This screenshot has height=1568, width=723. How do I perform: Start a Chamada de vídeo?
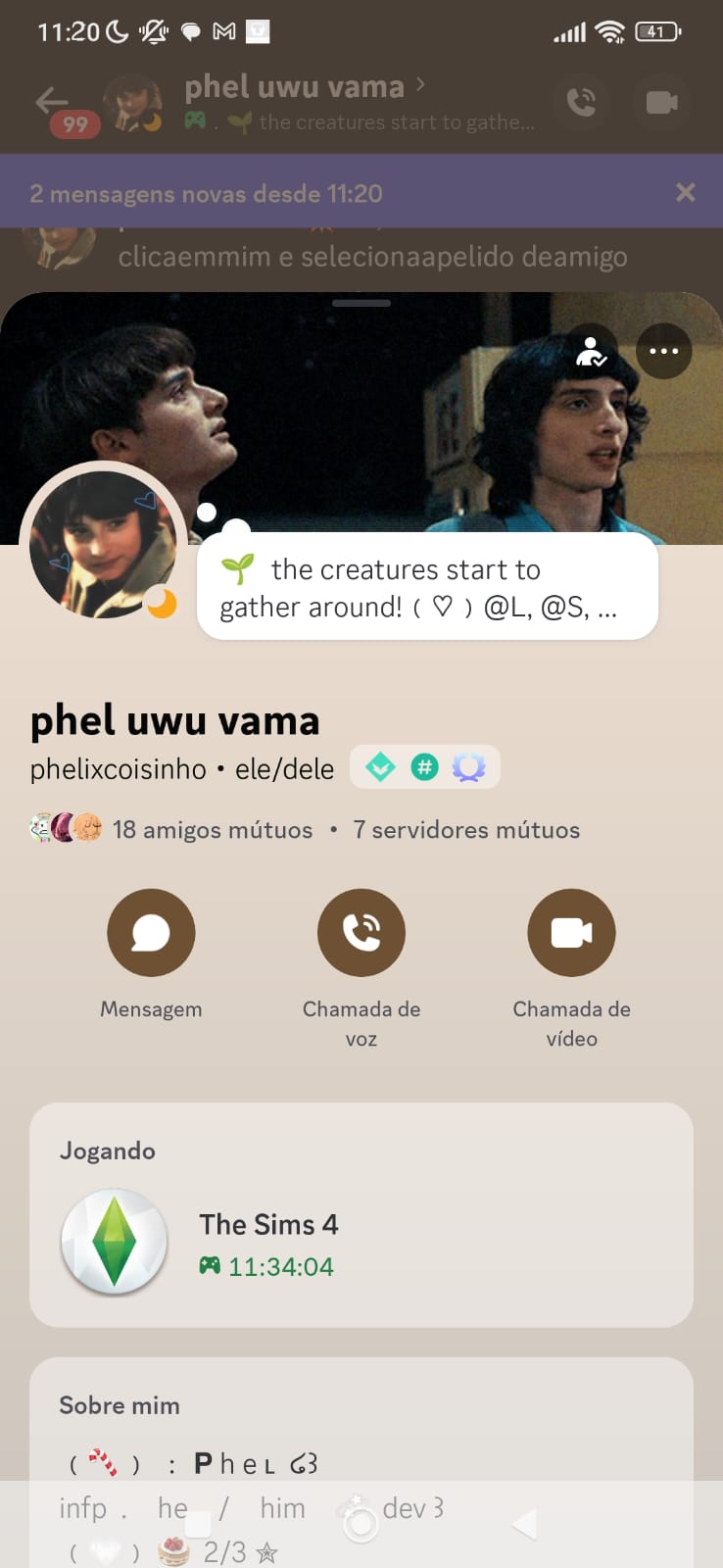click(x=571, y=933)
